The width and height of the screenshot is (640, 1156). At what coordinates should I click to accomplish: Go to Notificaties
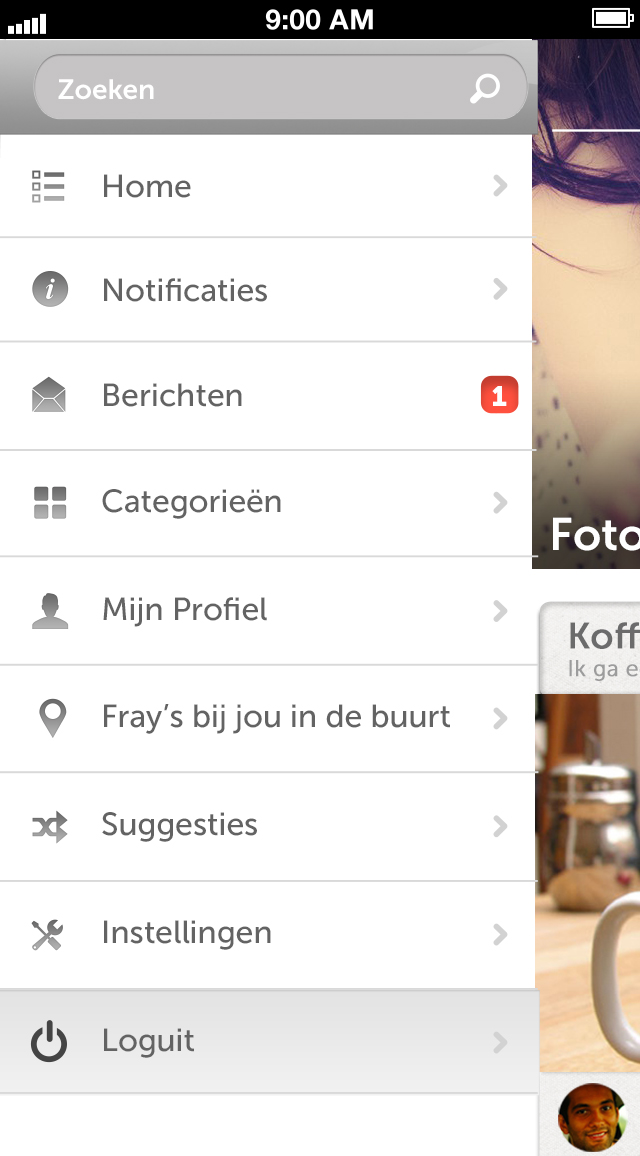click(265, 290)
